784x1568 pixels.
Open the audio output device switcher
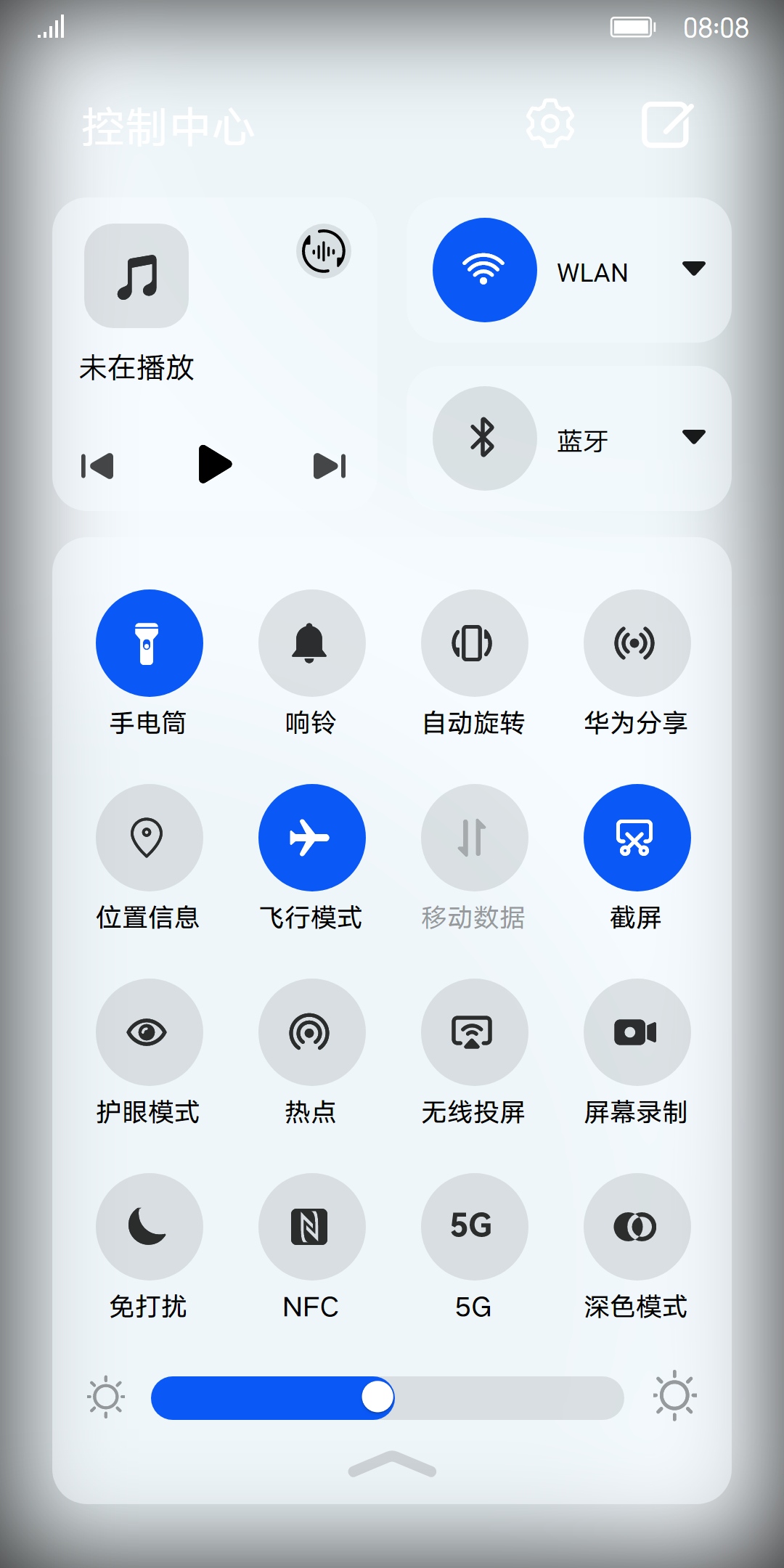tap(324, 252)
